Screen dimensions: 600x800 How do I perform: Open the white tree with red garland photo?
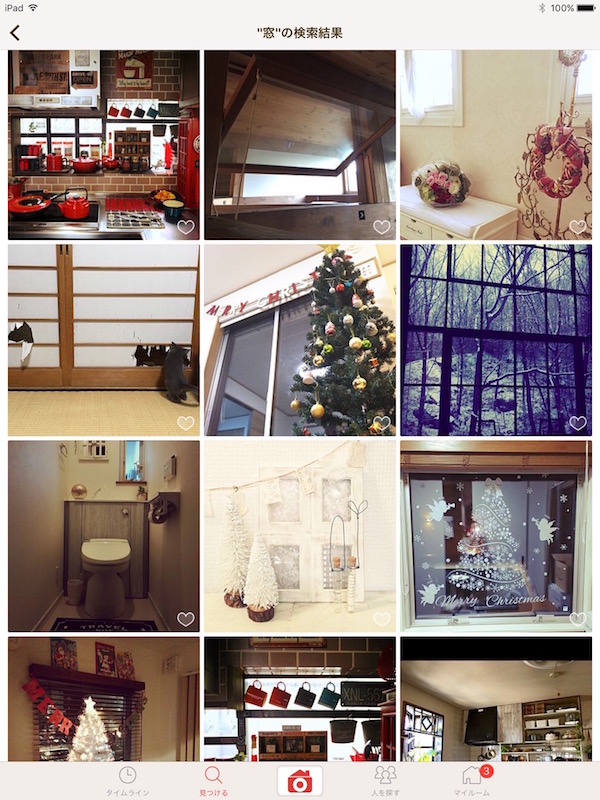103,700
